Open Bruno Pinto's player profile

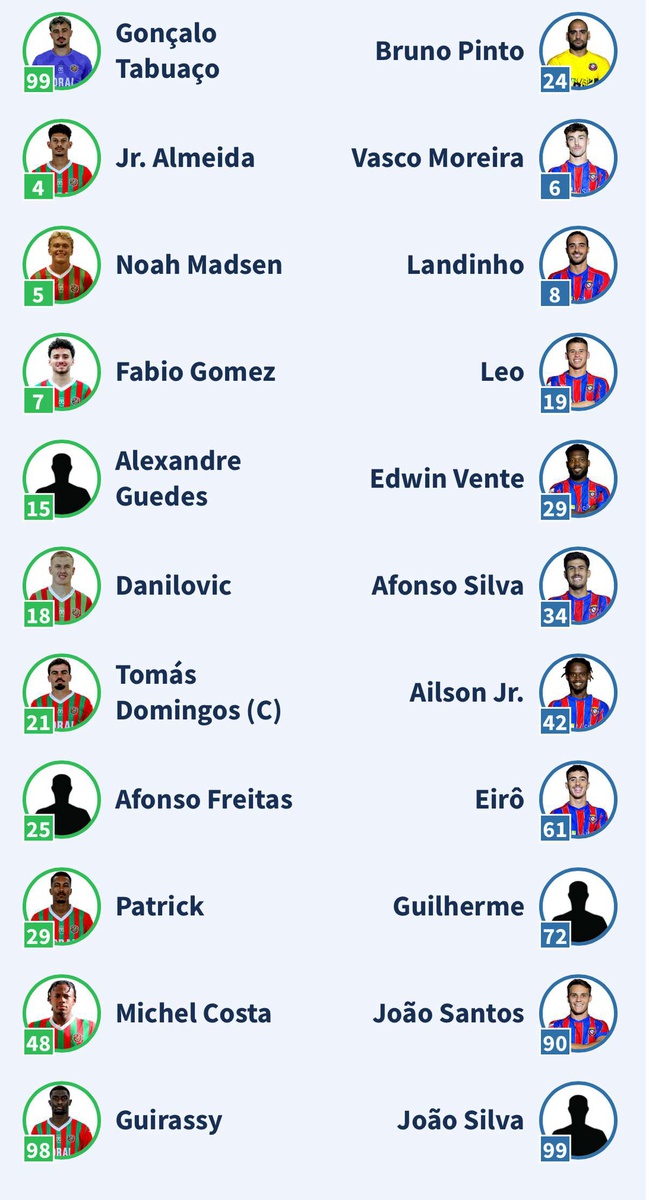click(x=449, y=51)
